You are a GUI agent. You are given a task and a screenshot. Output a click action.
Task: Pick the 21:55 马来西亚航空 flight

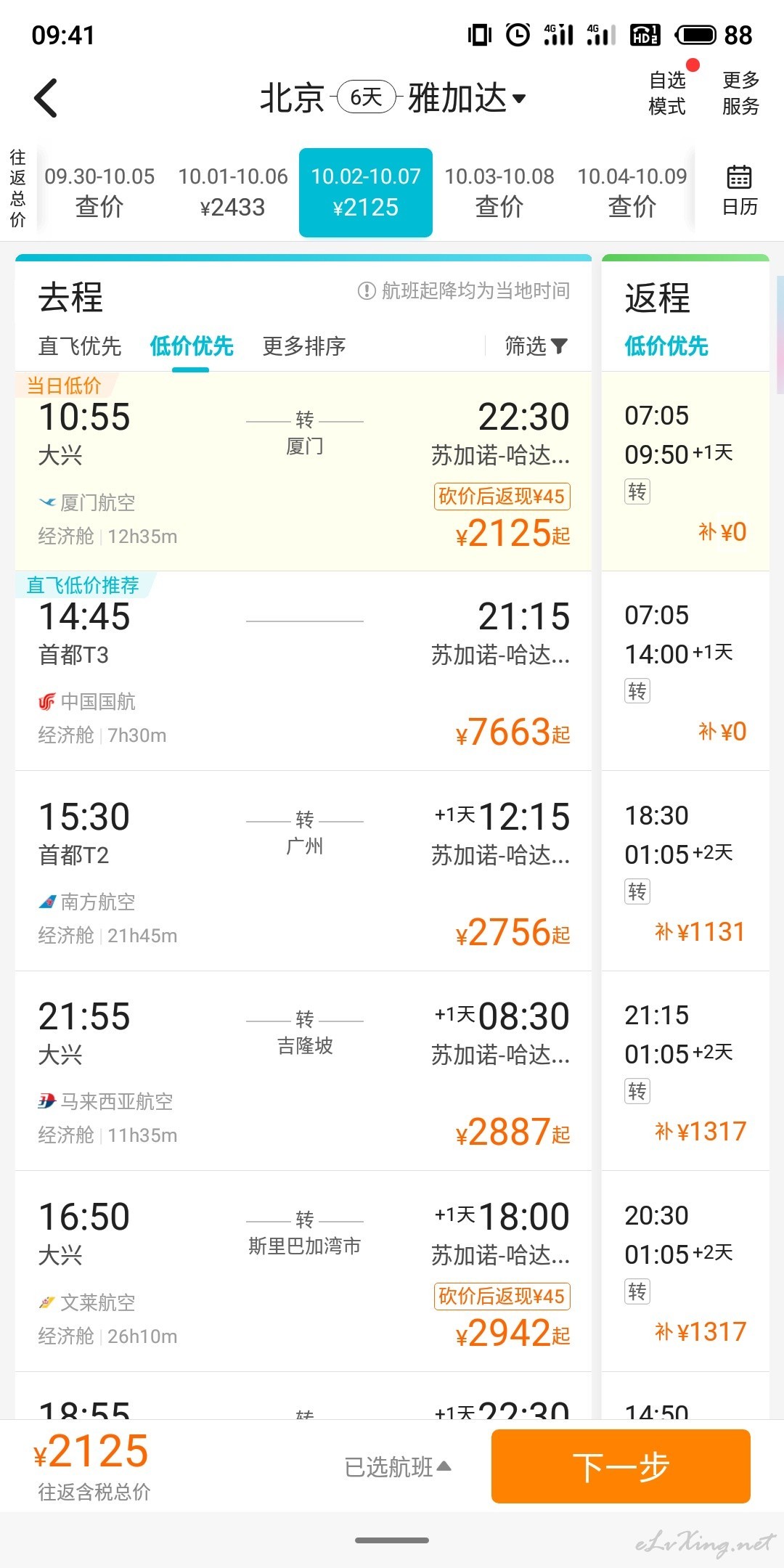tap(303, 1071)
